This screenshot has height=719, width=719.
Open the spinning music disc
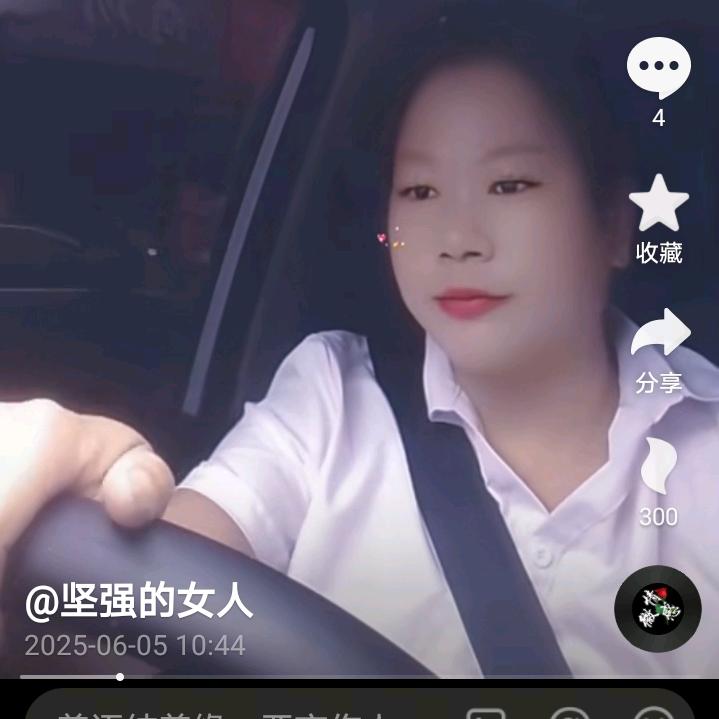(x=657, y=609)
